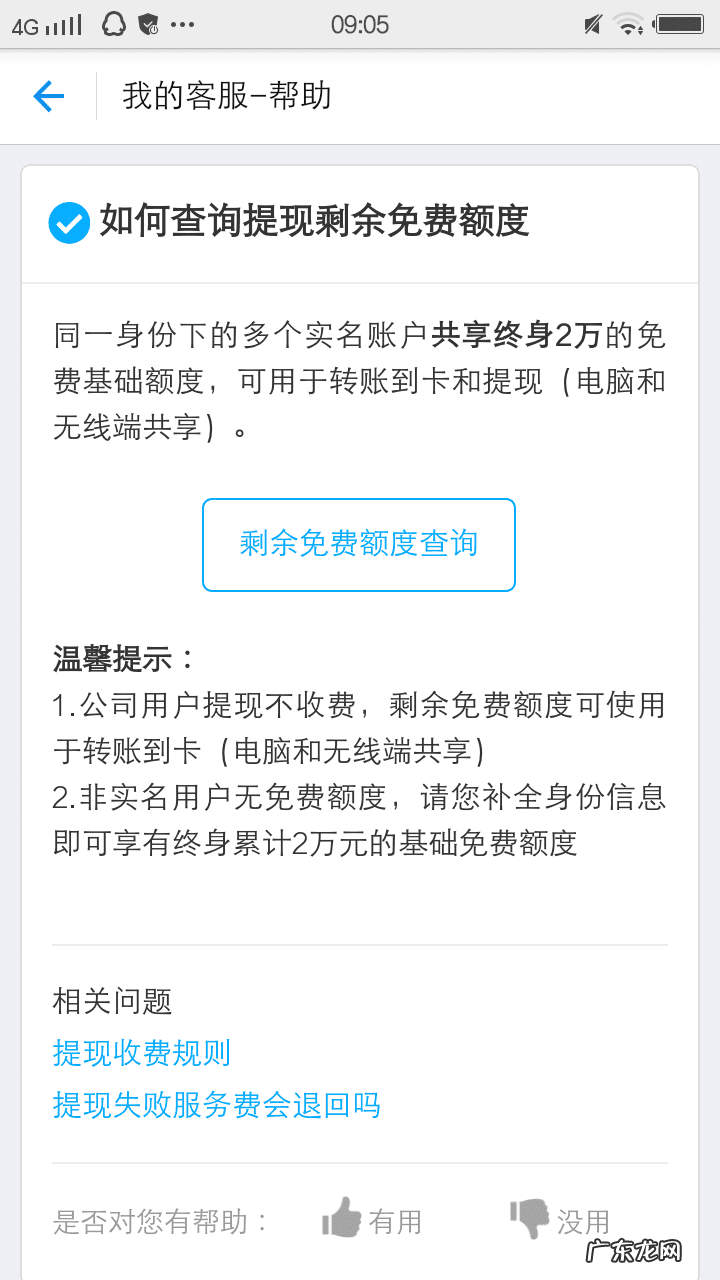This screenshot has width=720, height=1280.
Task: Select 没用 to mark the answer unhelpful
Action: 585,1220
